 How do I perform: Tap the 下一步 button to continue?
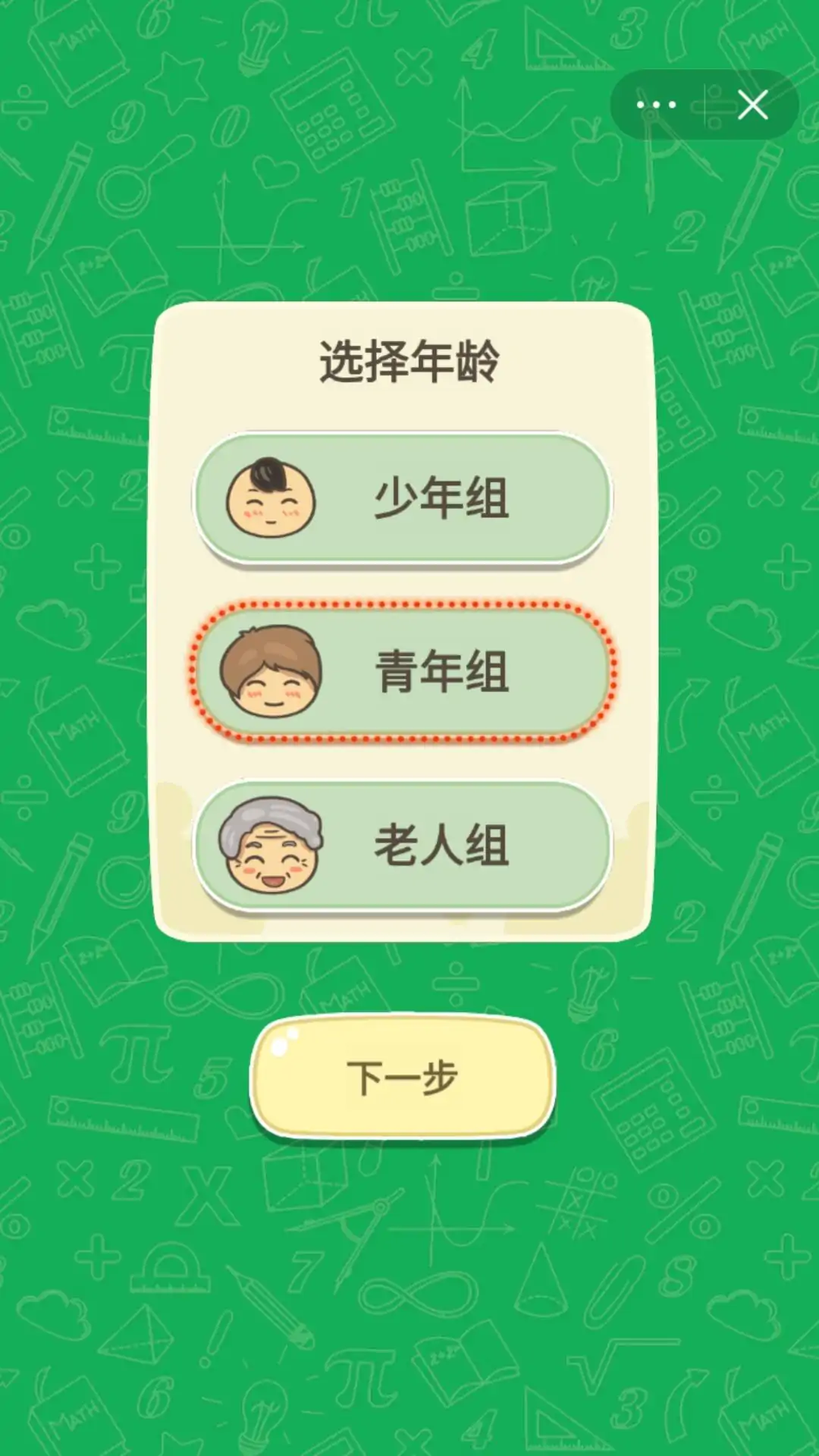pos(403,1078)
